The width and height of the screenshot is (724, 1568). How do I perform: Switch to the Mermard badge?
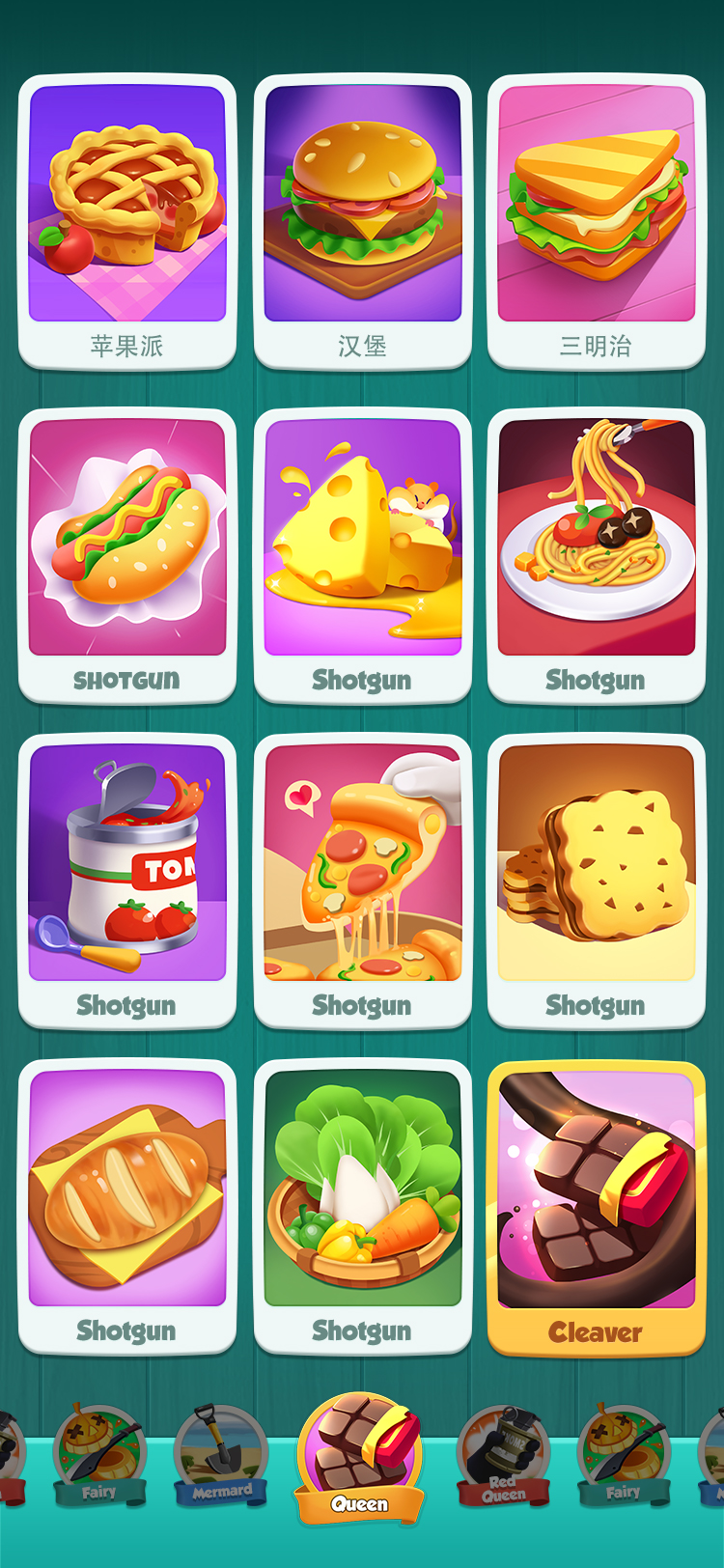coord(221,1455)
